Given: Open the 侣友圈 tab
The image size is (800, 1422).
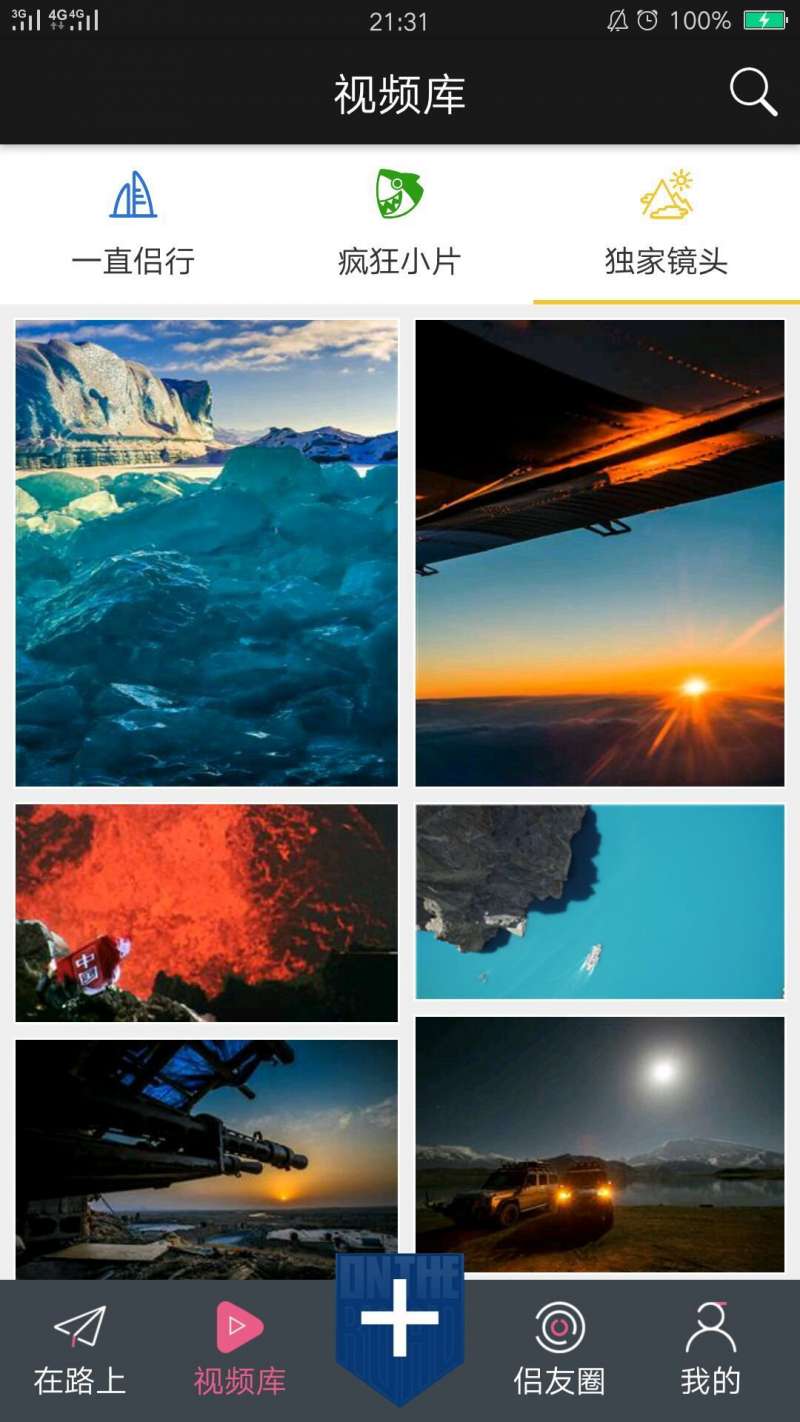Looking at the screenshot, I should pyautogui.click(x=560, y=1350).
